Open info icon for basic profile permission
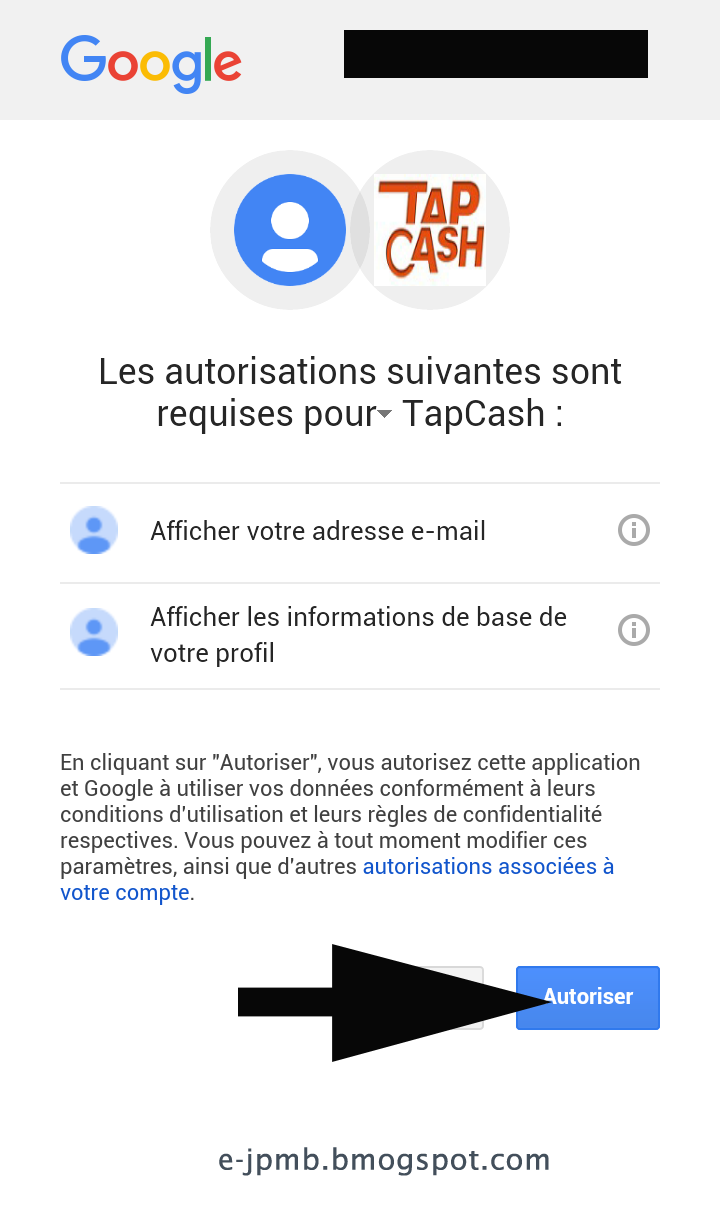Screen dimensions: 720x1230 634,630
